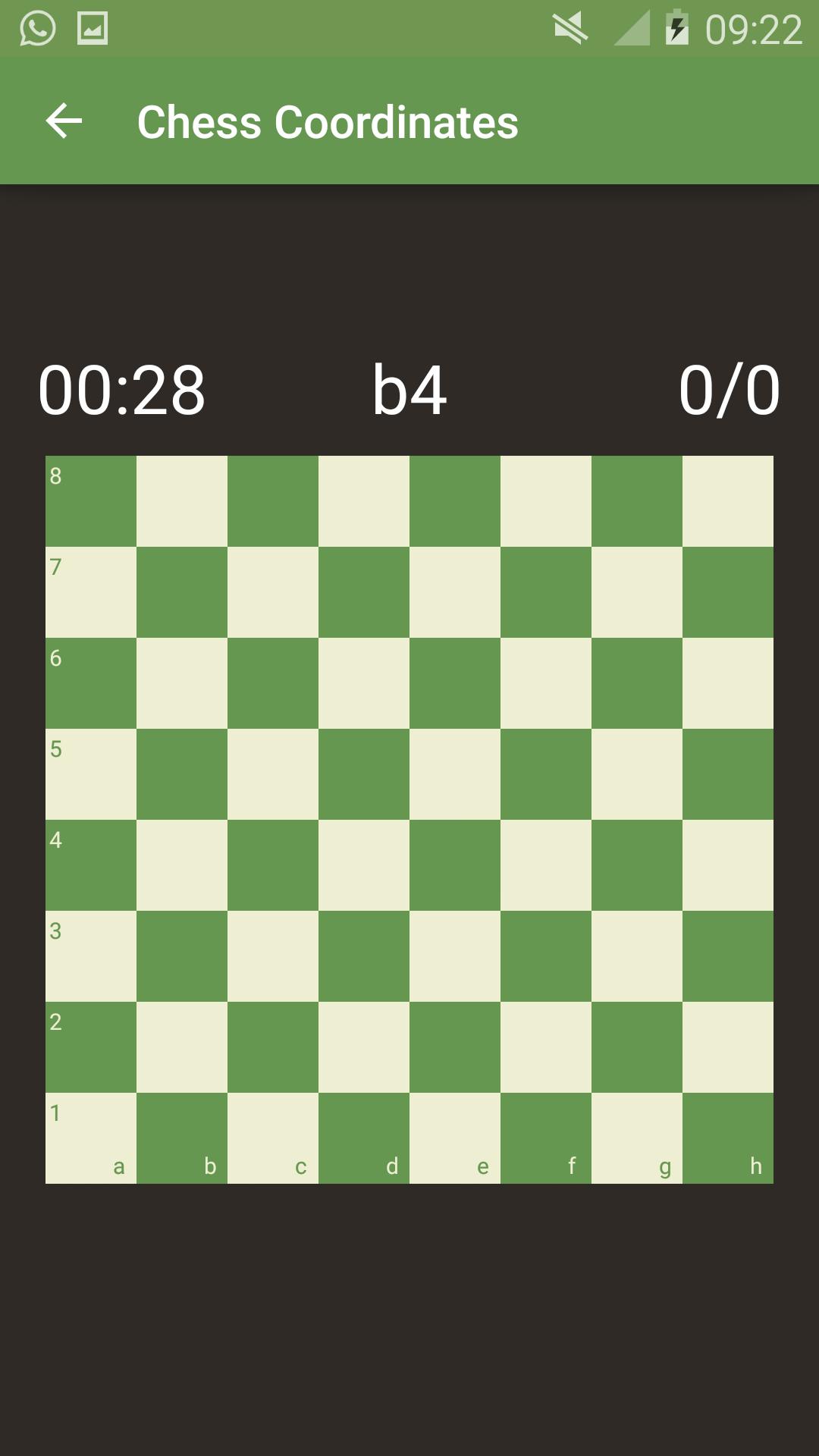Select square c7 on the board
Screen dimensions: 819x1456
tap(273, 592)
